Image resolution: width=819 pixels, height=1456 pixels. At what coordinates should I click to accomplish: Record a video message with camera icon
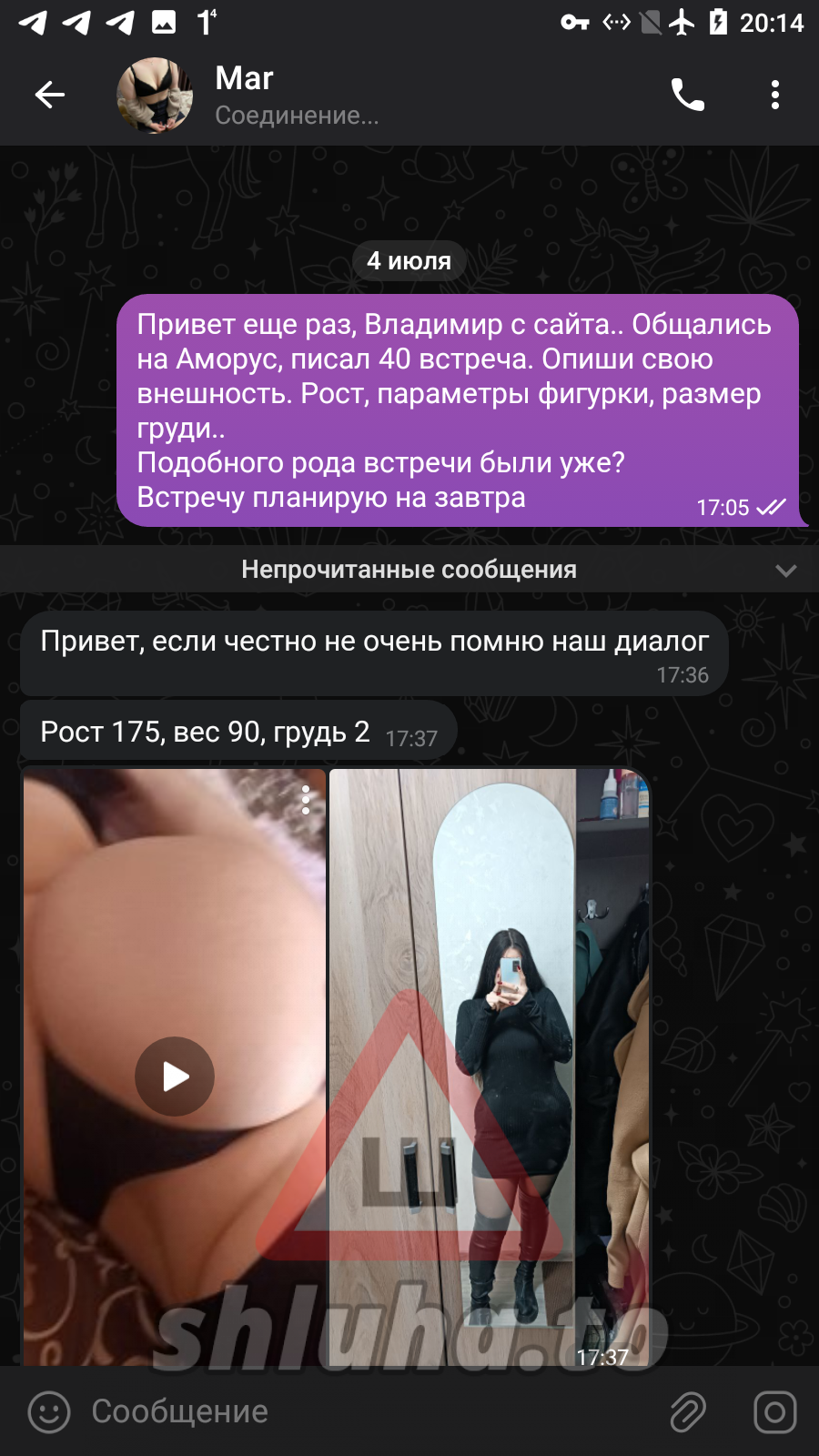pyautogui.click(x=775, y=1411)
